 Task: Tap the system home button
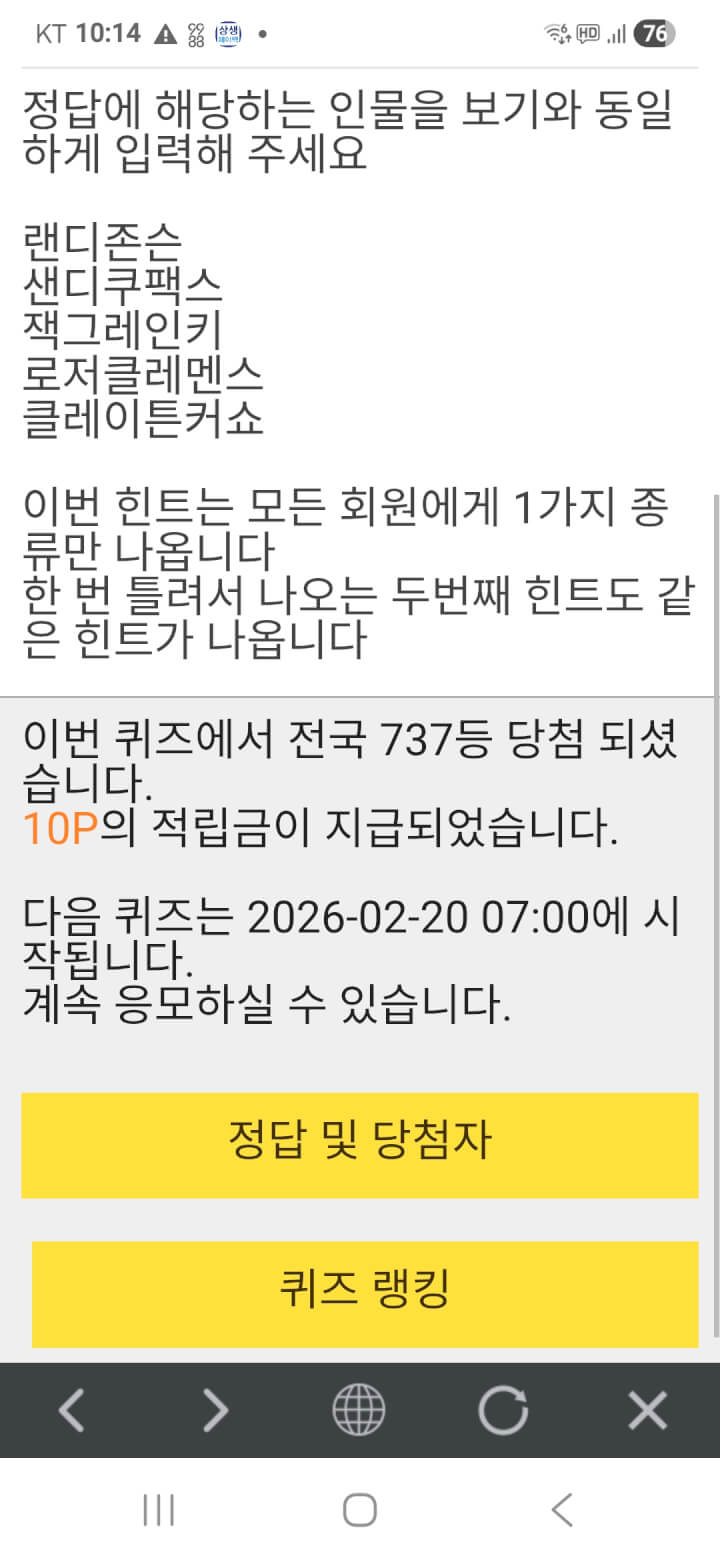(x=360, y=1509)
